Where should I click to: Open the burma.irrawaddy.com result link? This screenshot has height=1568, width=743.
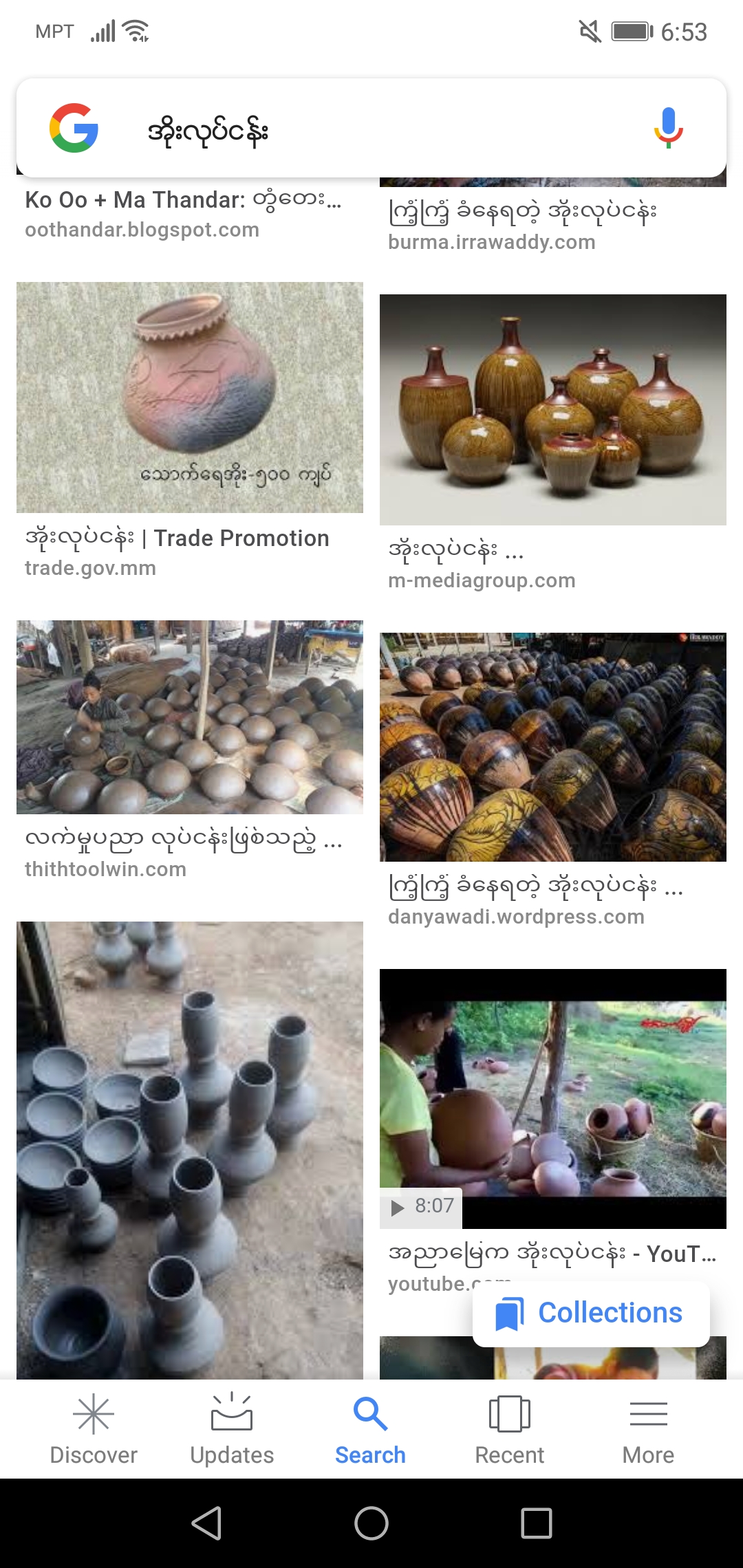523,226
